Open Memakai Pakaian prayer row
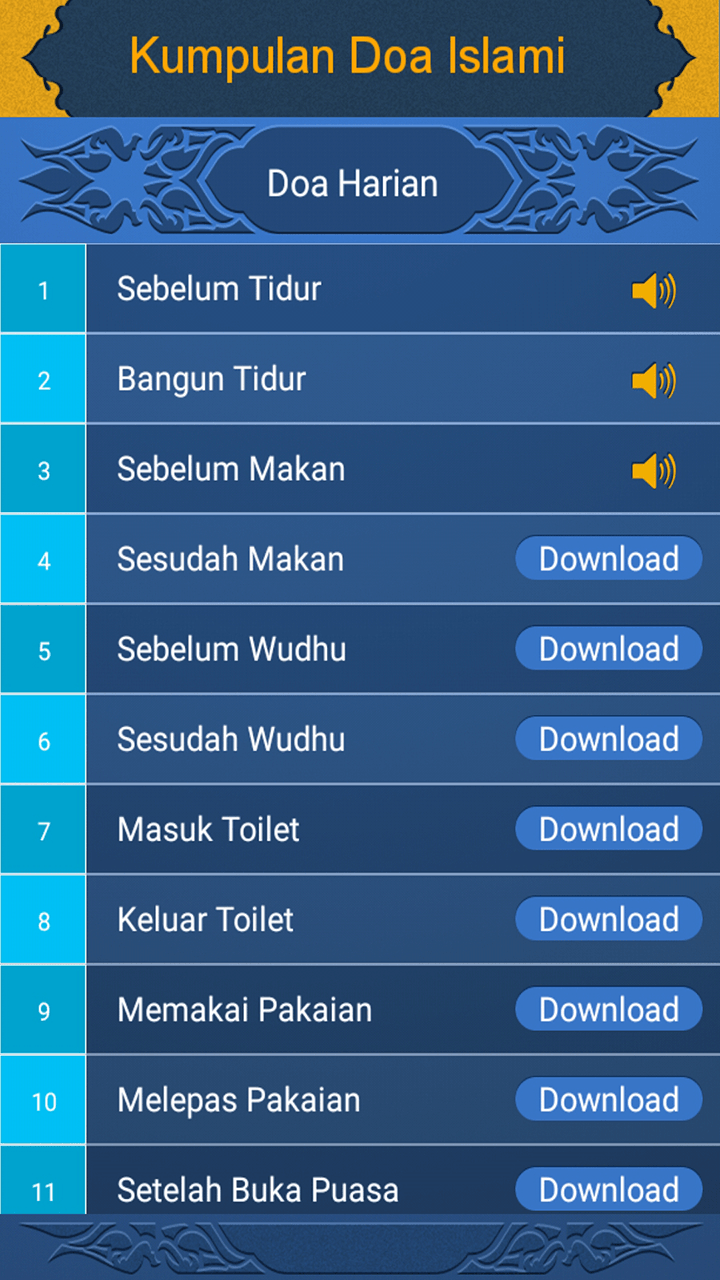The height and width of the screenshot is (1280, 720). 244,1009
